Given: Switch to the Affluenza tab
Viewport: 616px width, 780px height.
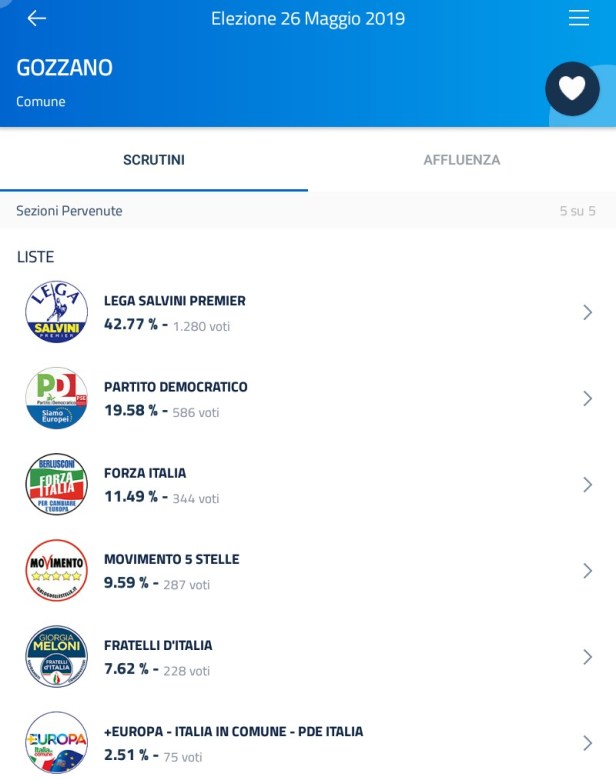Looking at the screenshot, I should pos(461,160).
